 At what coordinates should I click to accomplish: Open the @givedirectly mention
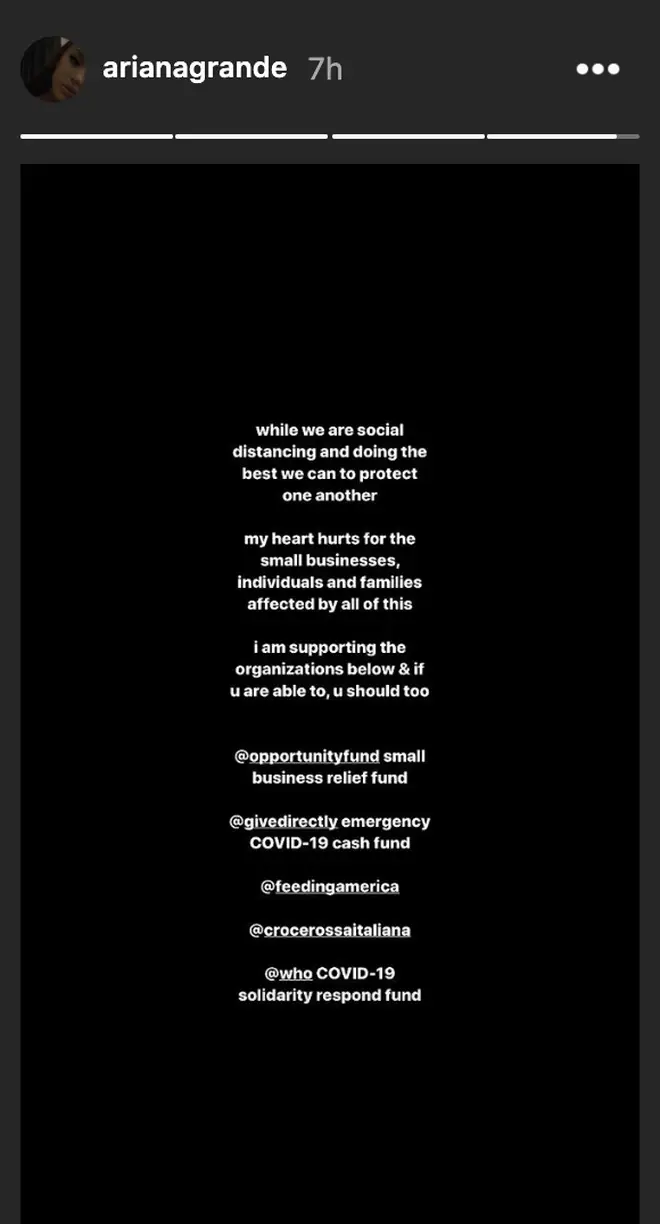[x=283, y=821]
